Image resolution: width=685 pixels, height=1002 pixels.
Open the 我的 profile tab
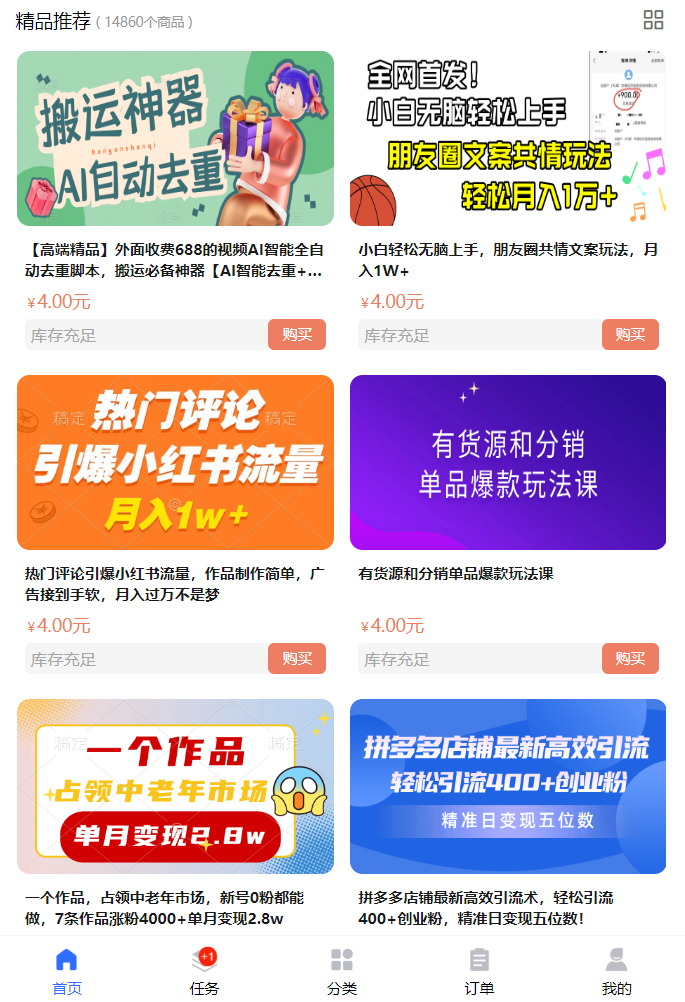click(x=617, y=971)
